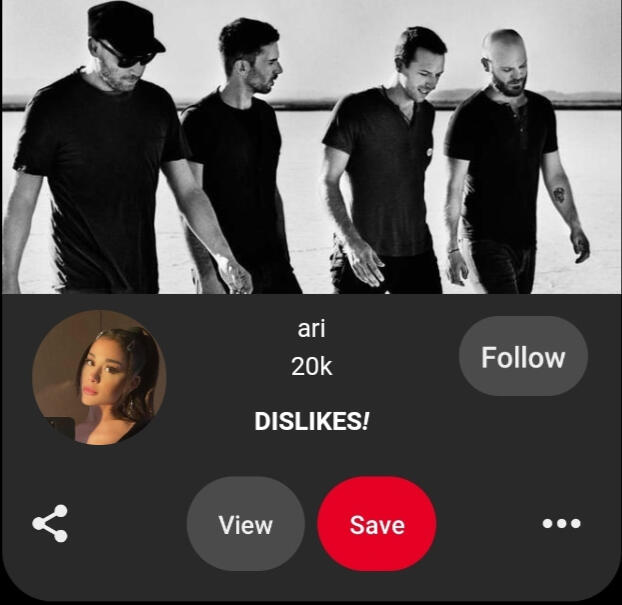Follow the user ari
622x605 pixels.
pyautogui.click(x=523, y=357)
